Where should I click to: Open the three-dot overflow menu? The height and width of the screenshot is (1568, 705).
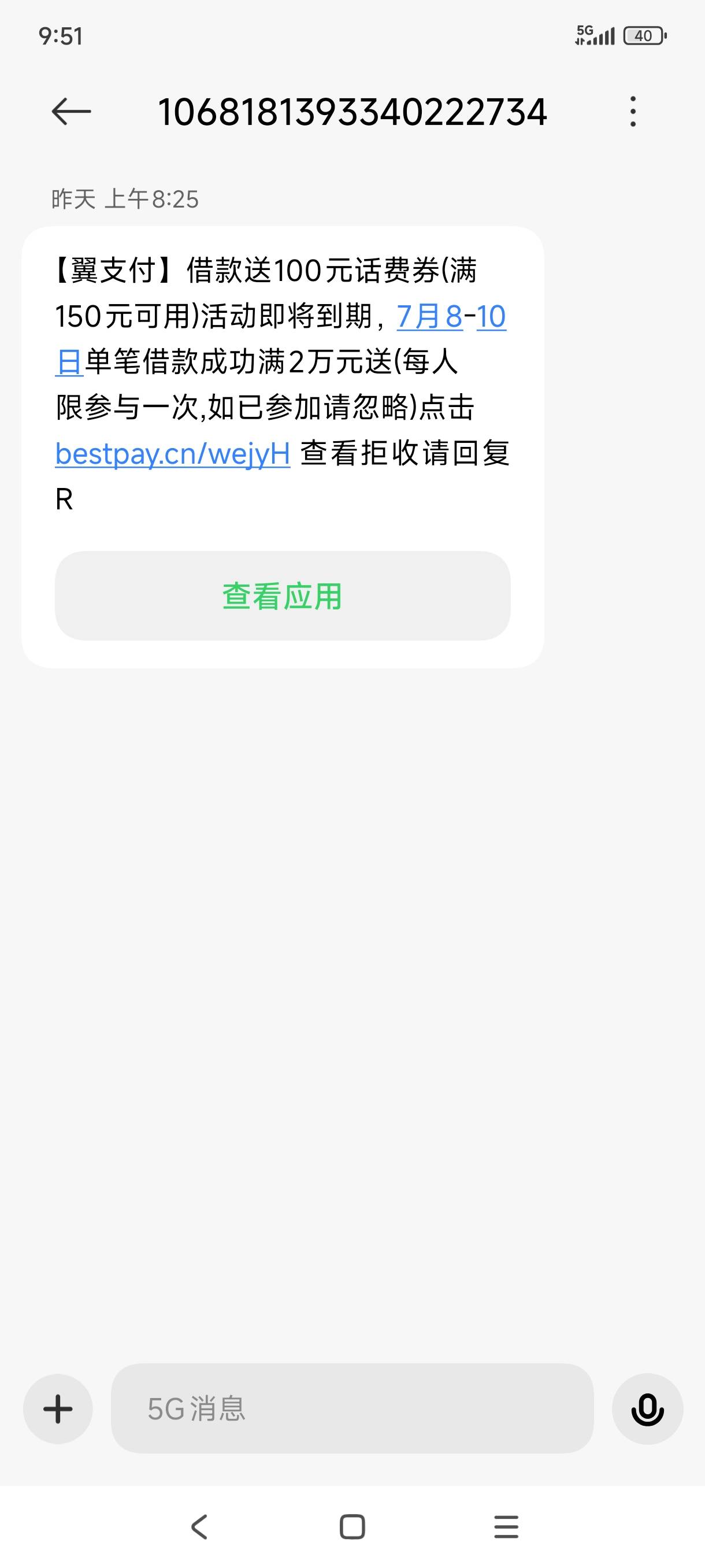tap(633, 112)
